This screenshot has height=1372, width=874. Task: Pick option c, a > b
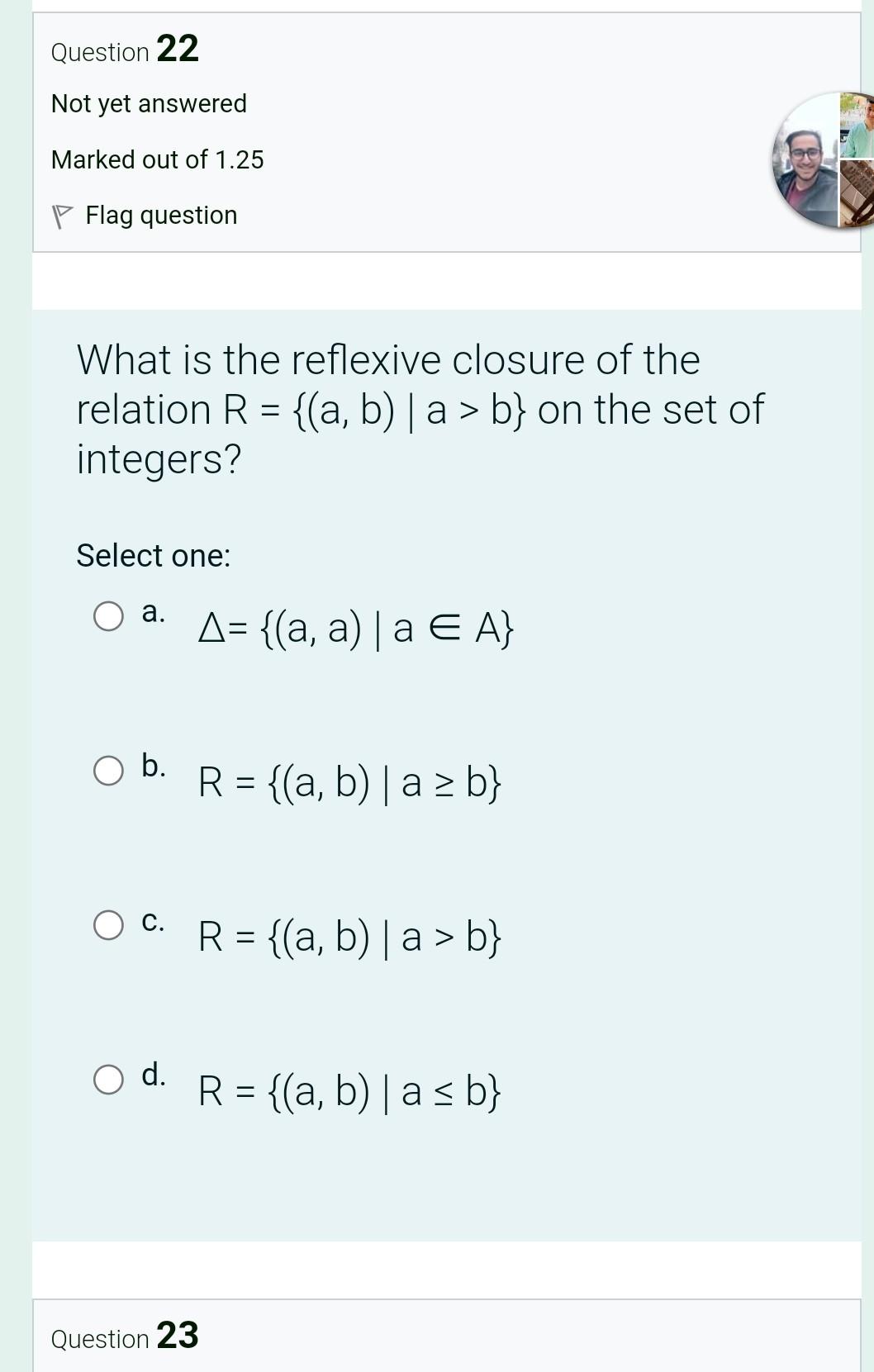point(108,925)
